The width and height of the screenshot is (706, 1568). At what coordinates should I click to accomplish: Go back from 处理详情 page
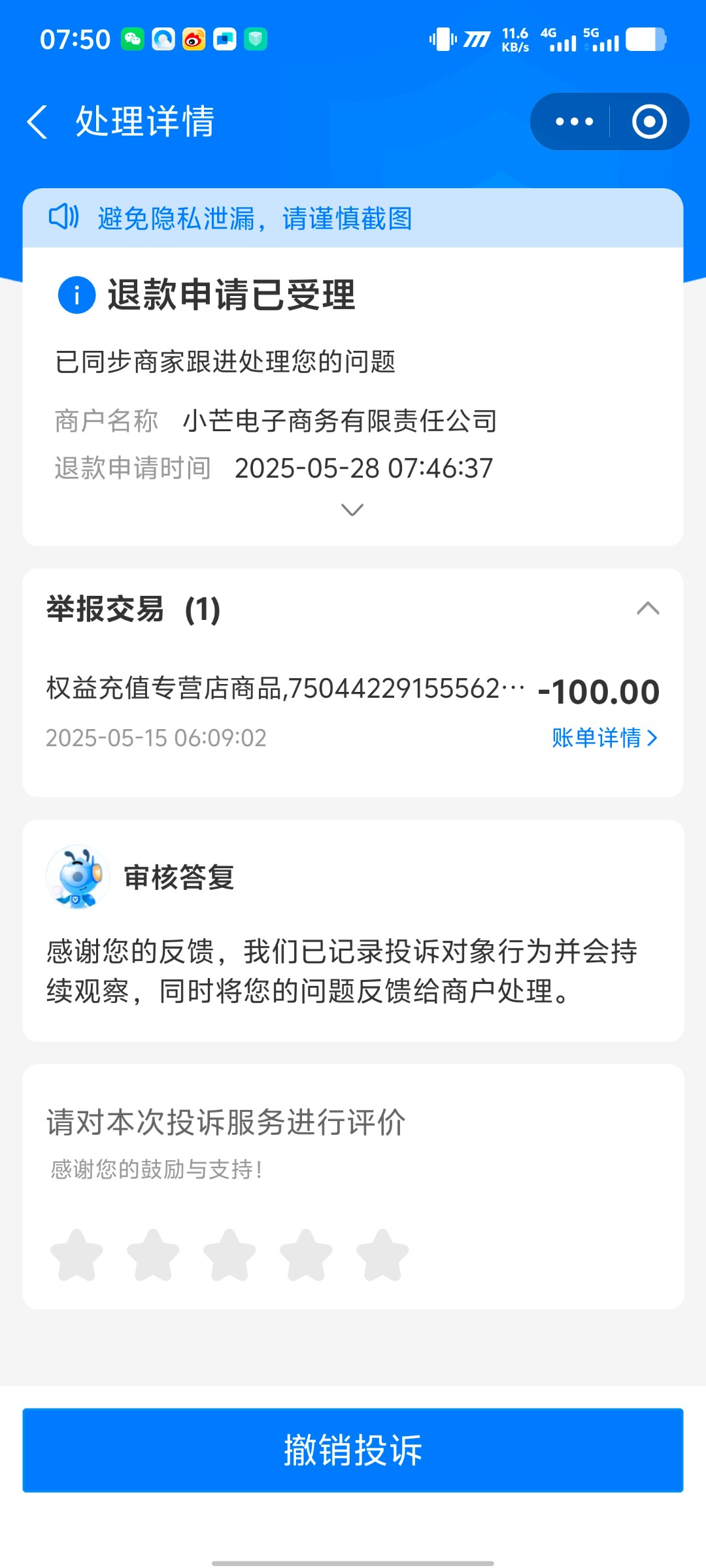[x=37, y=122]
